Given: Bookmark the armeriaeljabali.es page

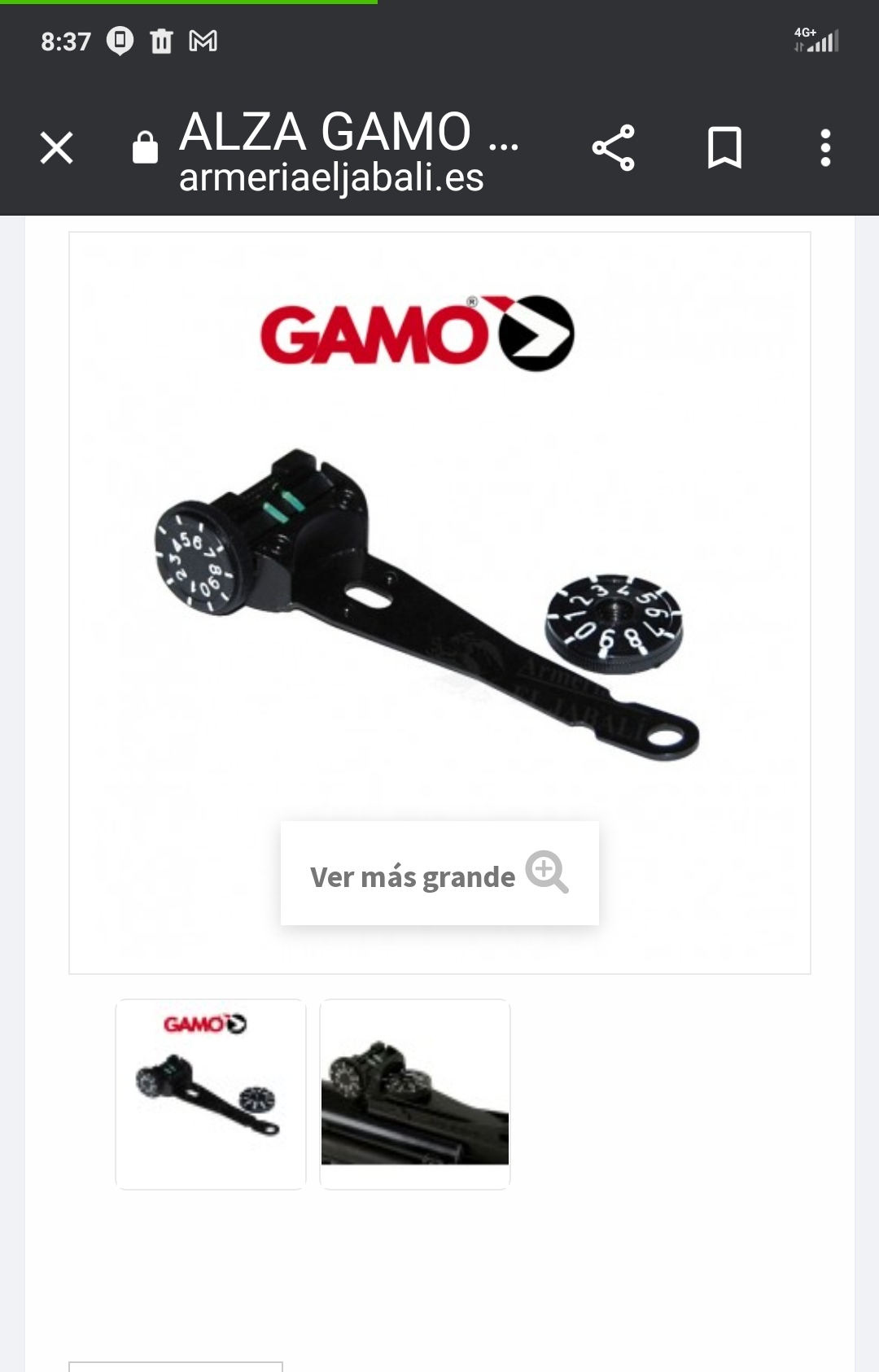Looking at the screenshot, I should click(x=724, y=148).
